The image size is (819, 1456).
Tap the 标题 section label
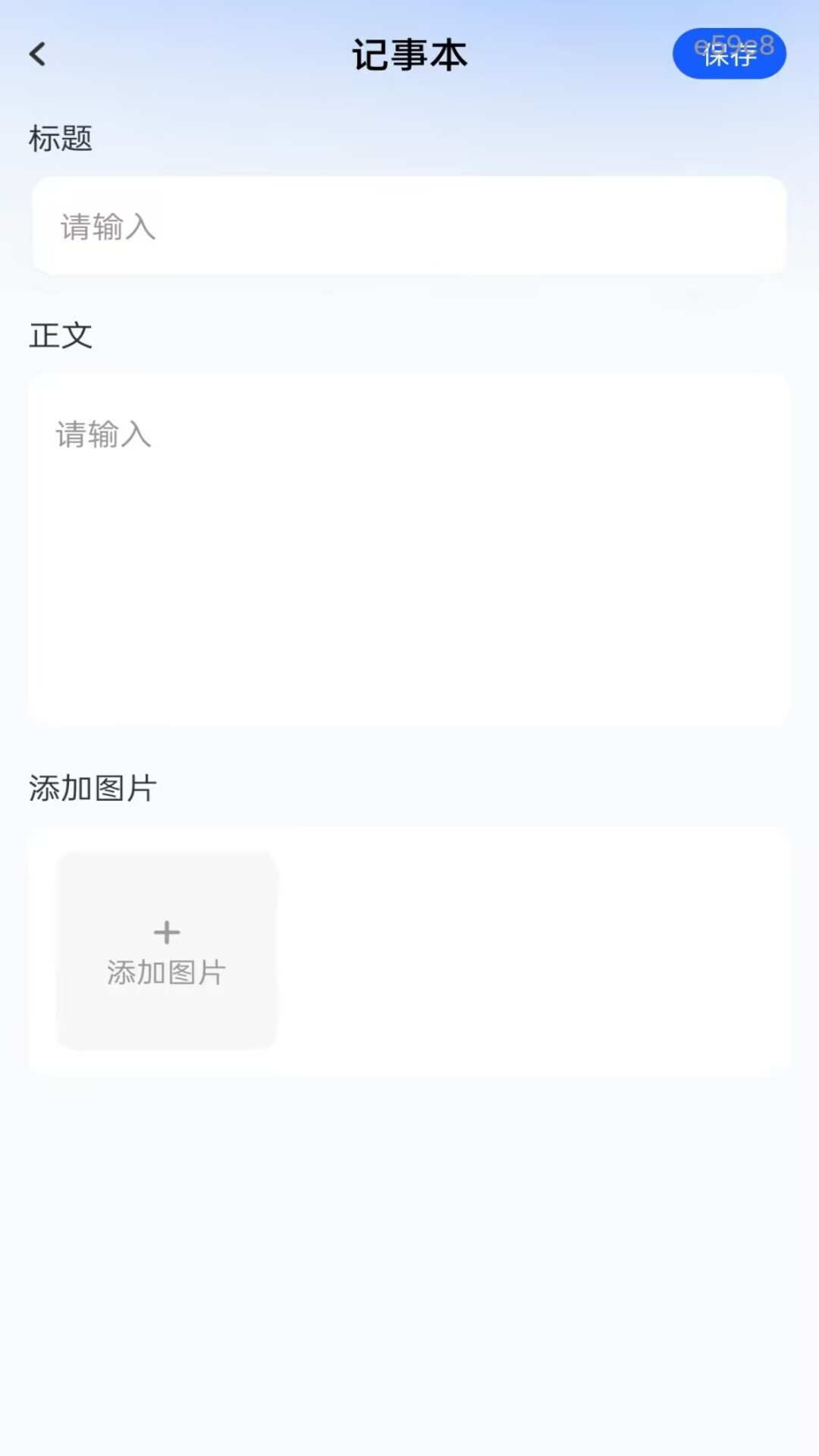(61, 139)
